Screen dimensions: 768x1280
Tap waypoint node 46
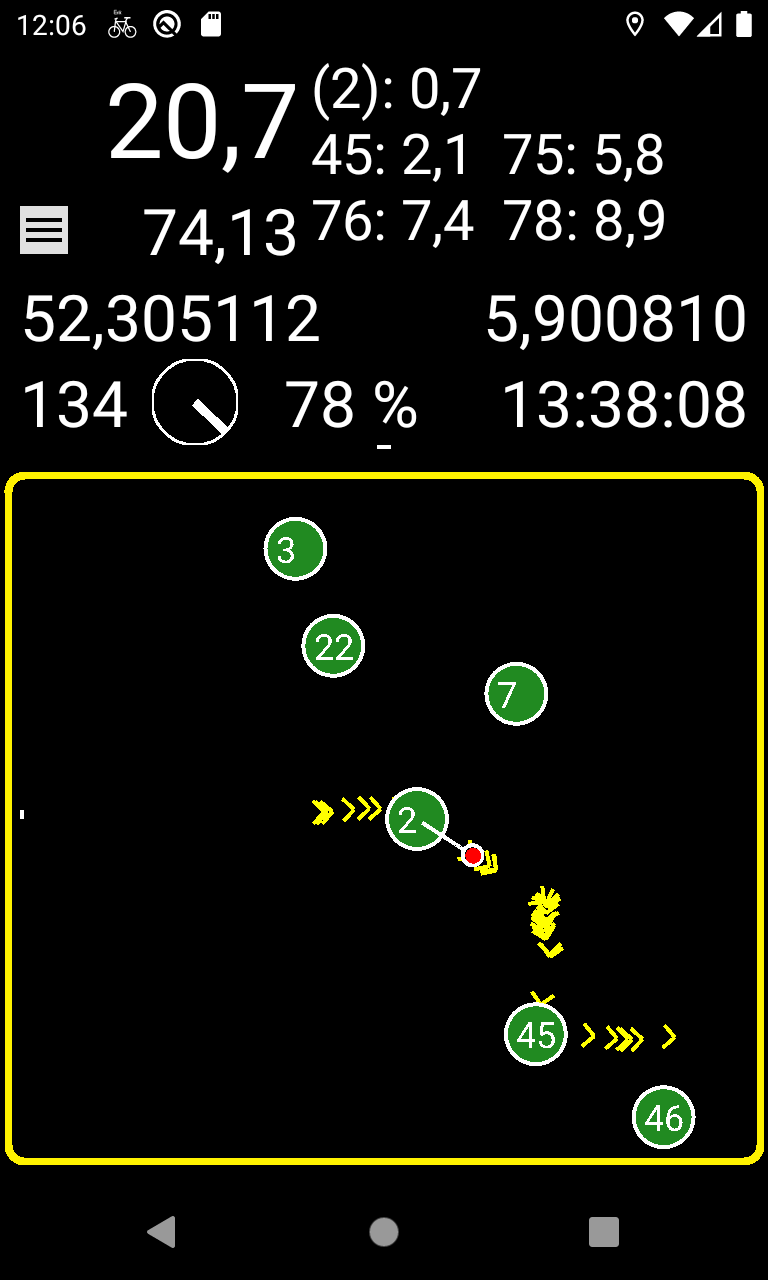[664, 1117]
